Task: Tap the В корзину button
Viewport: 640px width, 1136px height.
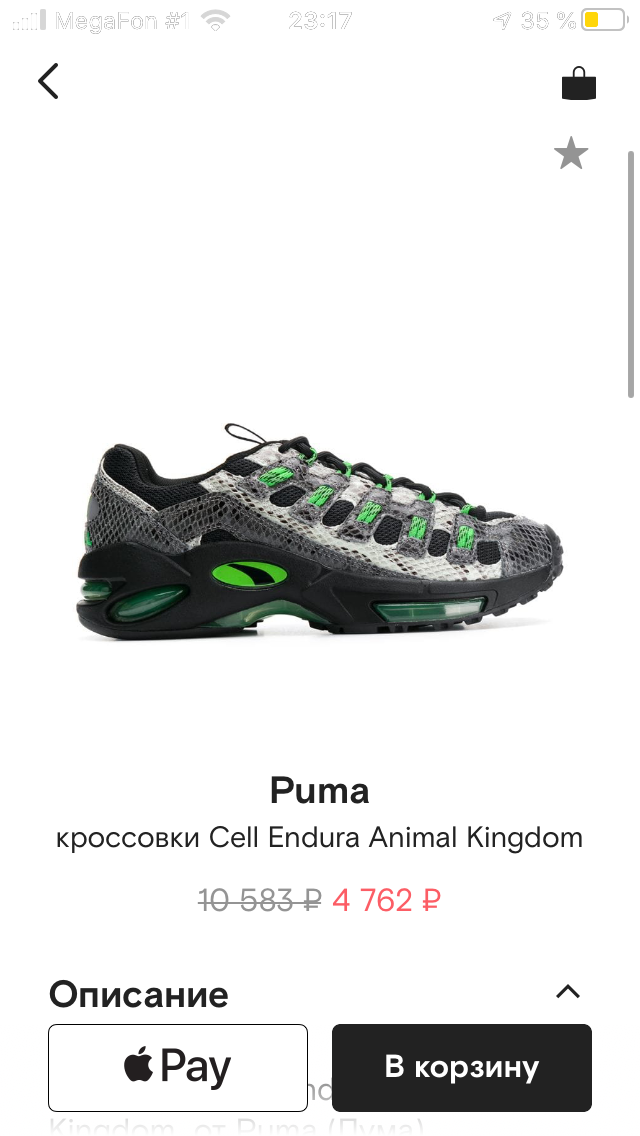Action: (462, 1067)
